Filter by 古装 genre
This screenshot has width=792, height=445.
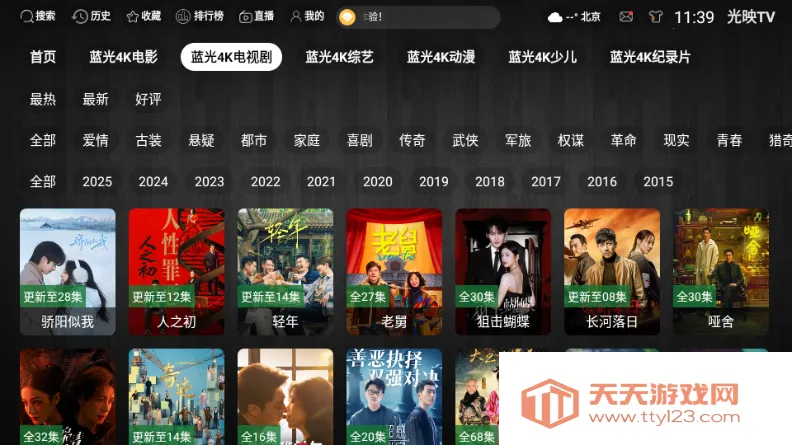click(x=149, y=141)
